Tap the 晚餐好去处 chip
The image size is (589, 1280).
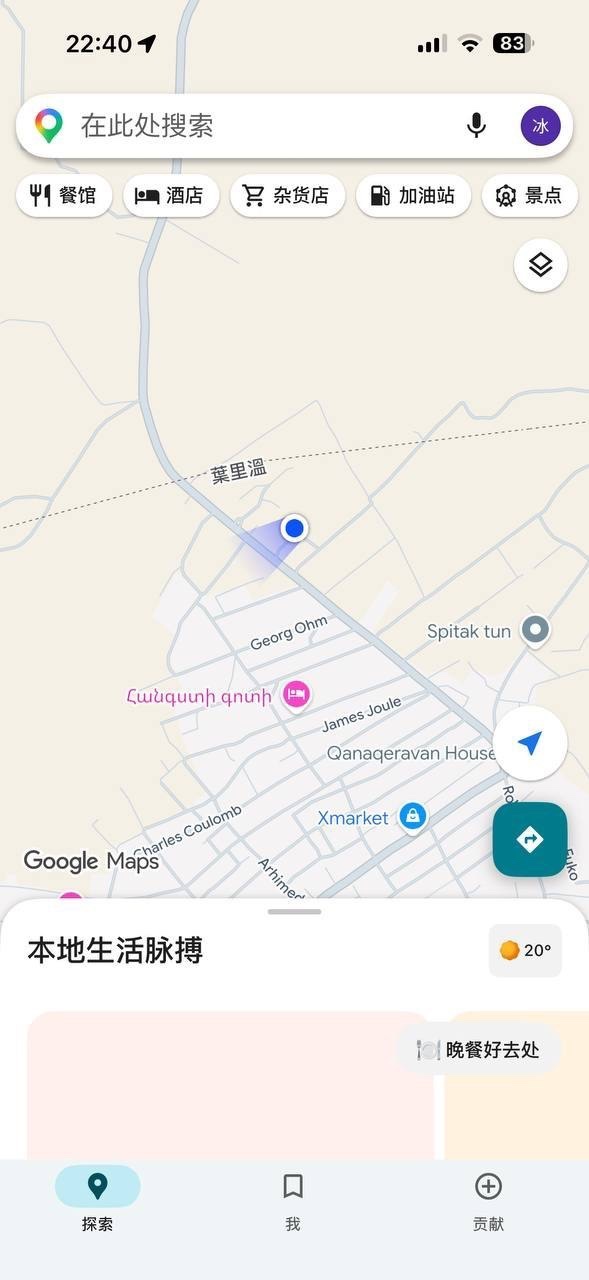pos(479,1049)
